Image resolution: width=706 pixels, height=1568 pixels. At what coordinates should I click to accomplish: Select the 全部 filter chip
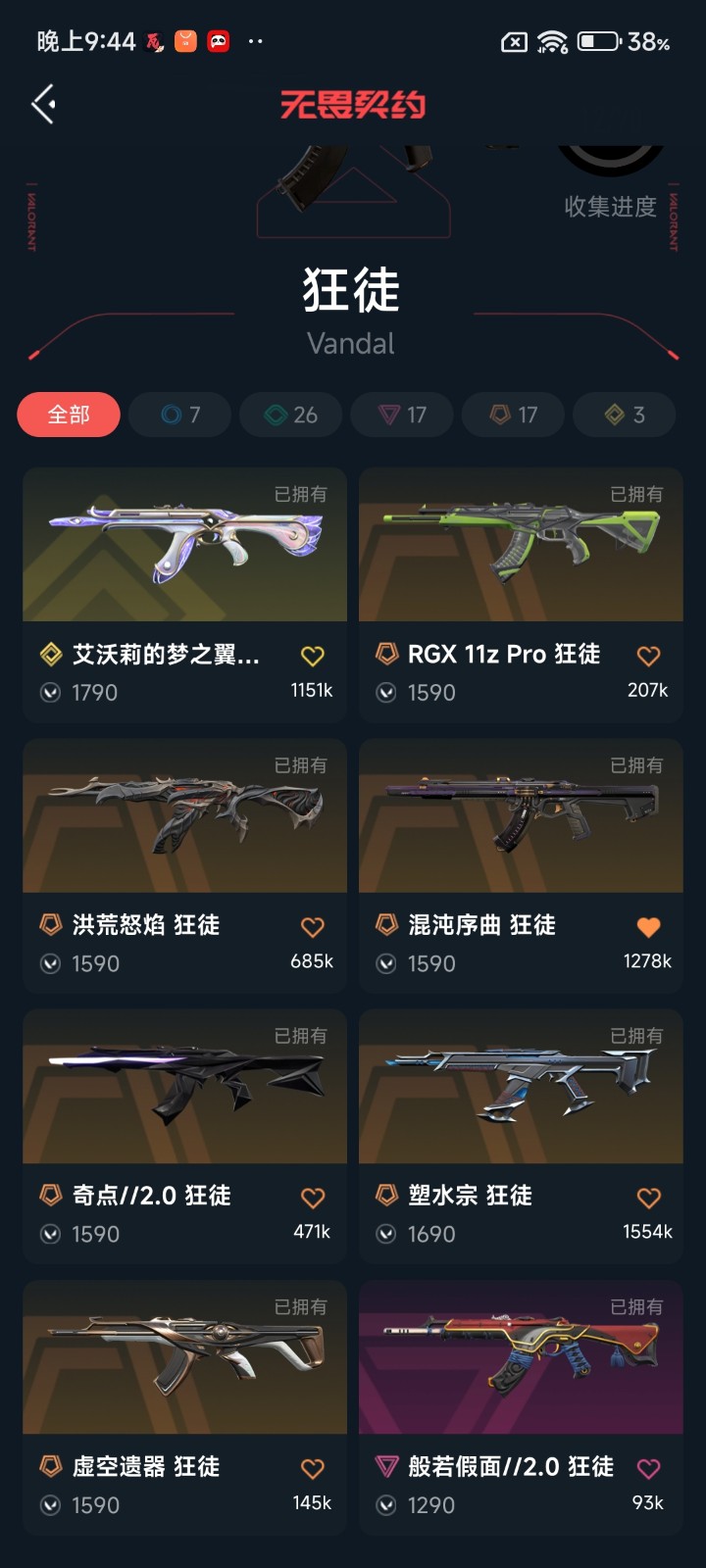tap(69, 415)
